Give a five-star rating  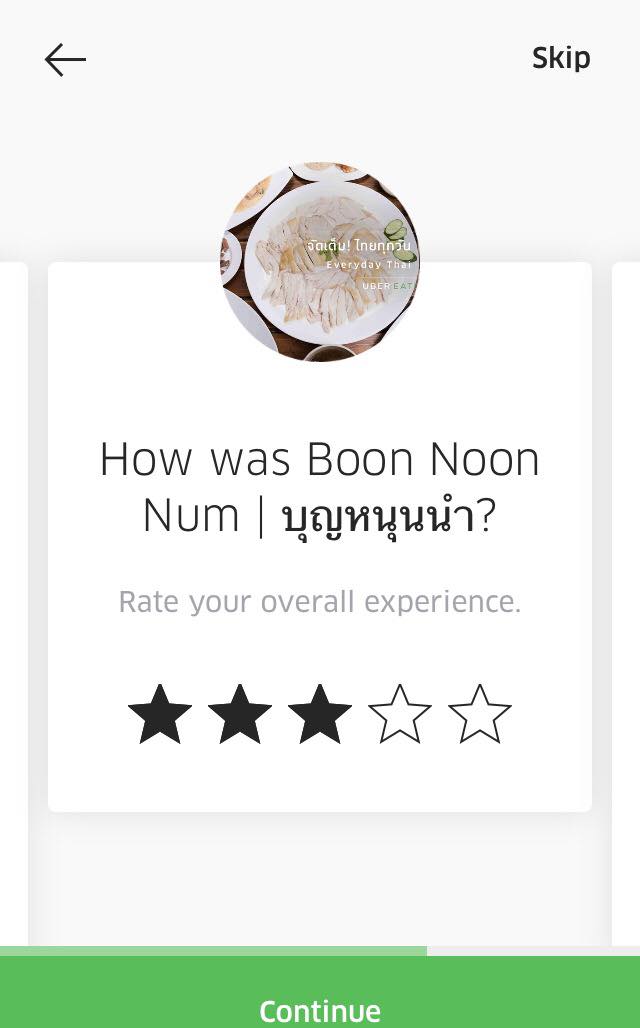[x=480, y=715]
